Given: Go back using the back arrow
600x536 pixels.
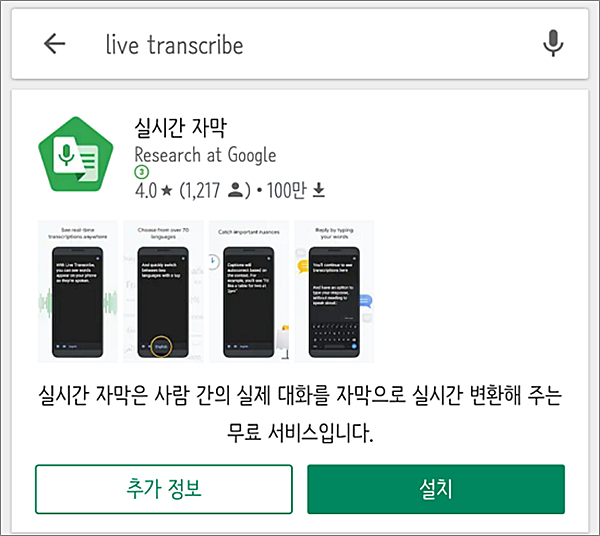Looking at the screenshot, I should tap(54, 45).
